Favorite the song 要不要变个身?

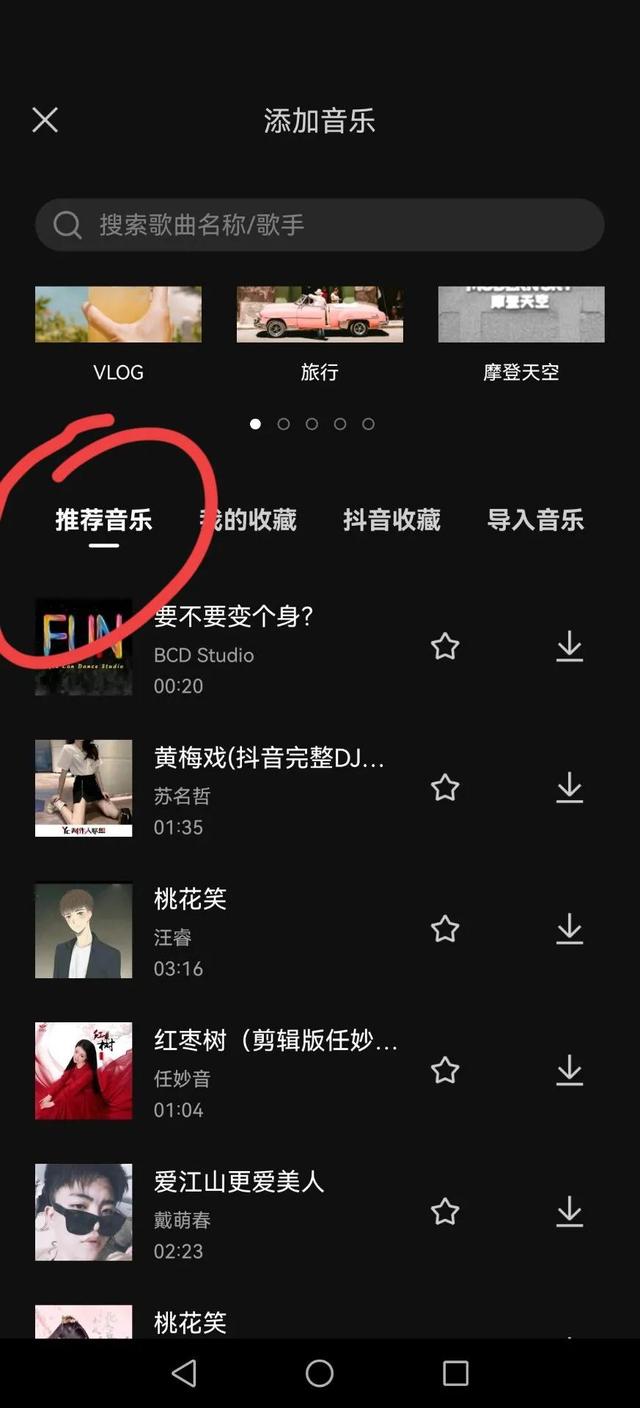click(445, 647)
